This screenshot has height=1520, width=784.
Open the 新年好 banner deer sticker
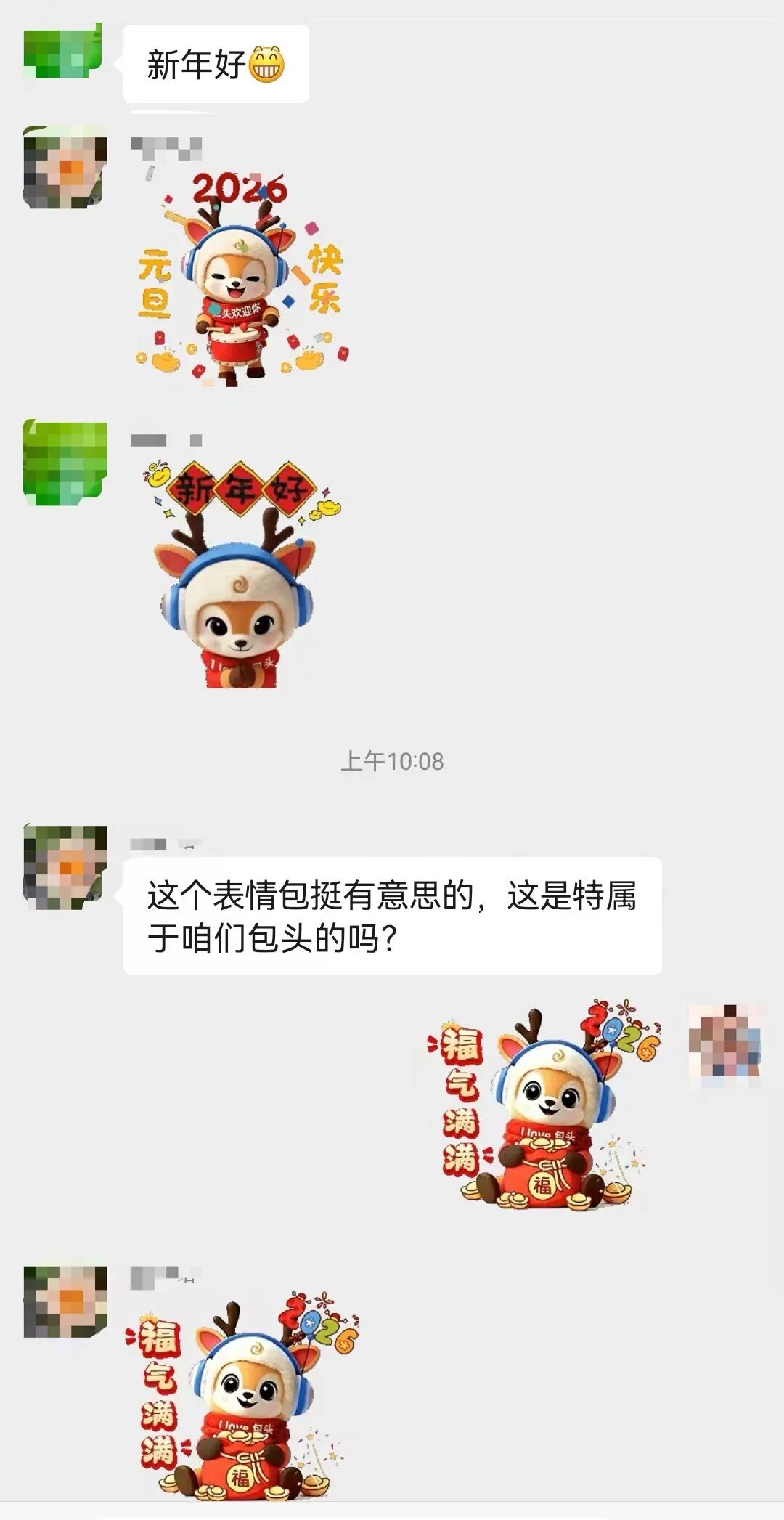click(x=240, y=574)
